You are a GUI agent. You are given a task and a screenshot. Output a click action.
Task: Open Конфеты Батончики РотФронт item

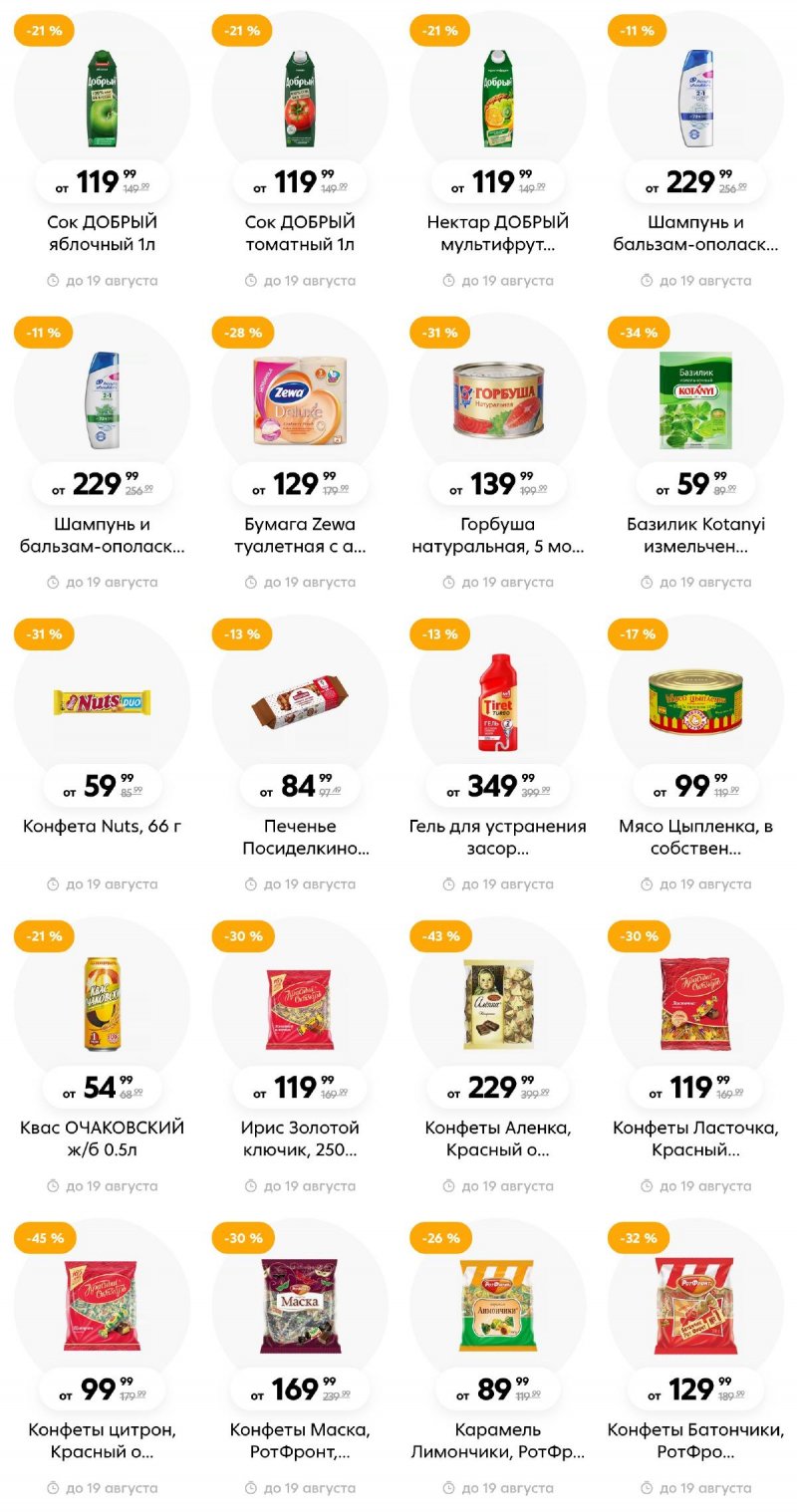tap(695, 1305)
